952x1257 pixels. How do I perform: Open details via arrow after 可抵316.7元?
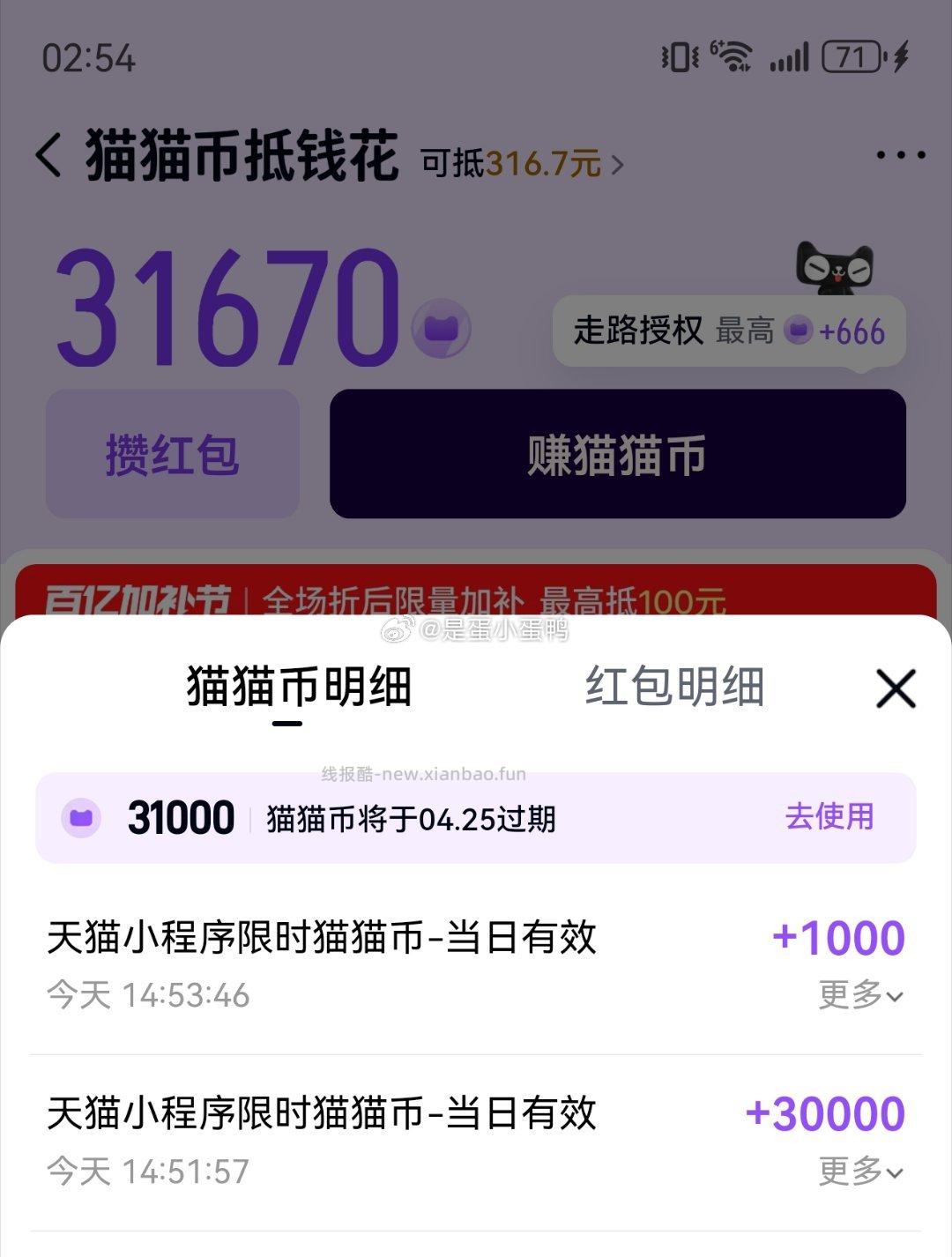(620, 163)
